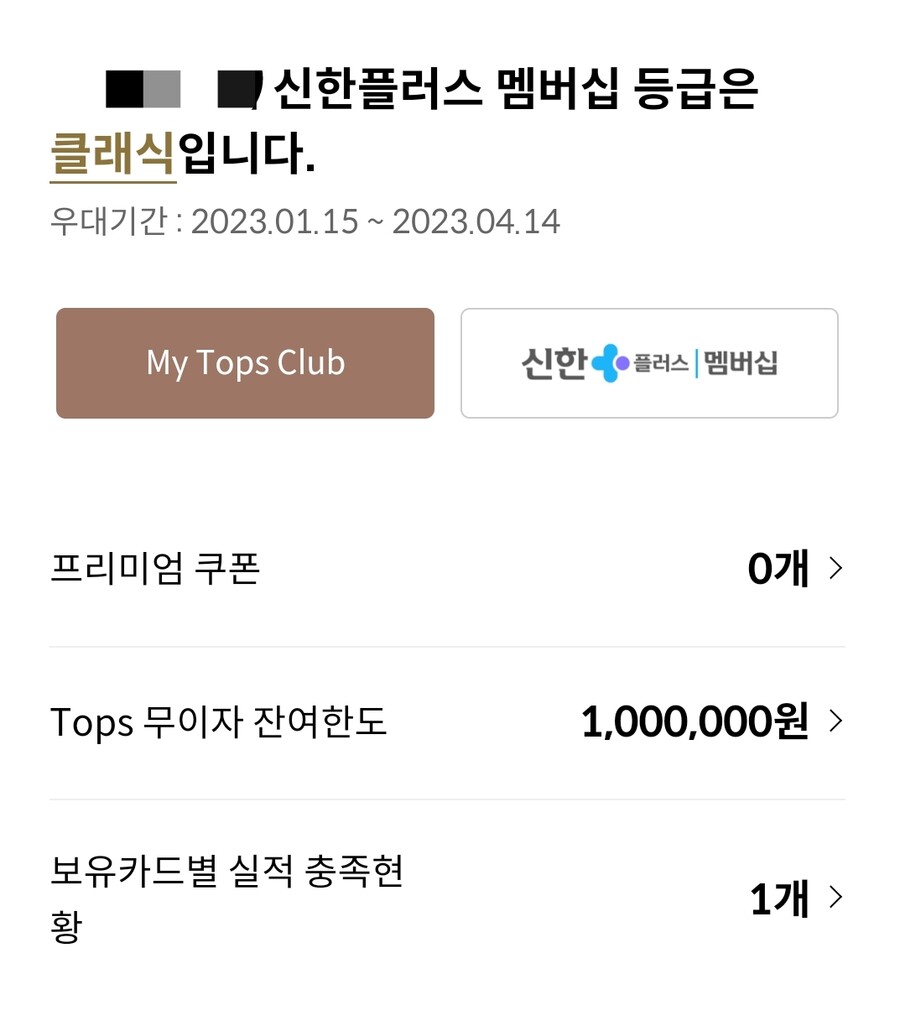900x1026 pixels.
Task: Tap the 멤버십 label inside the logo
Action: pyautogui.click(x=745, y=363)
